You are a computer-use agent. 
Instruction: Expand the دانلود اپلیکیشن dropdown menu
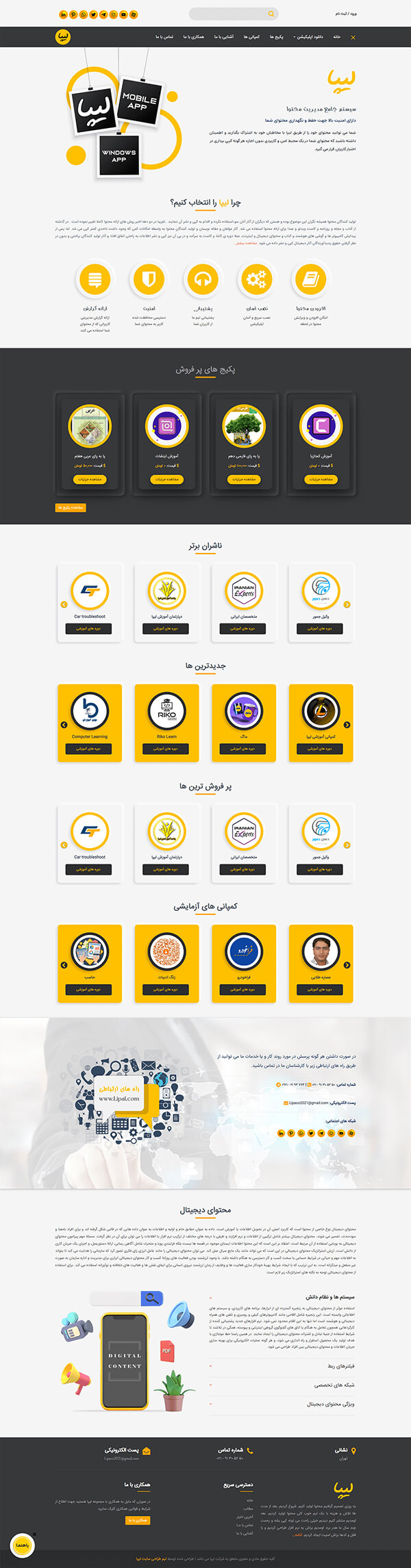click(x=309, y=37)
